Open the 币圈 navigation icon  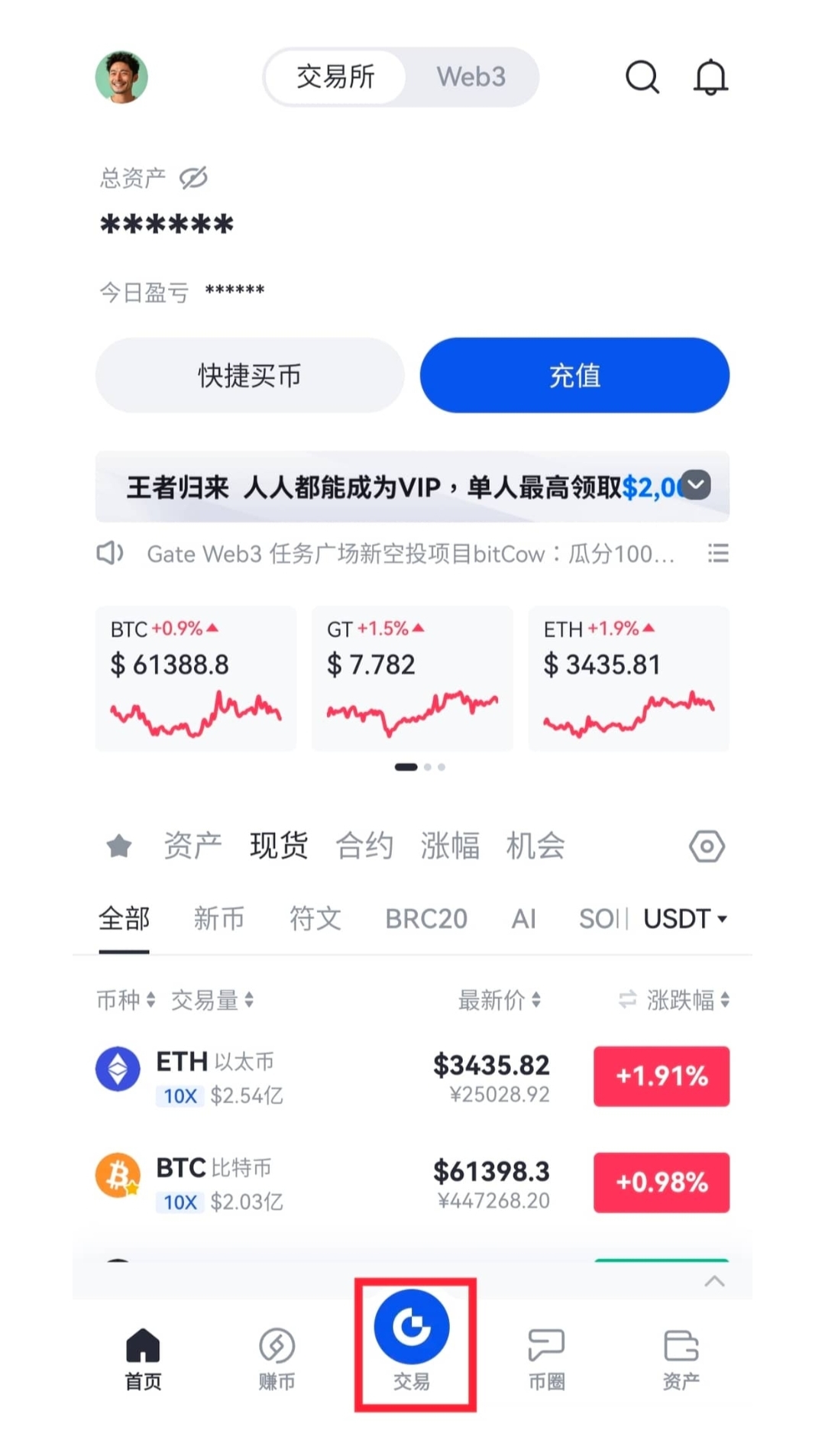(545, 1346)
